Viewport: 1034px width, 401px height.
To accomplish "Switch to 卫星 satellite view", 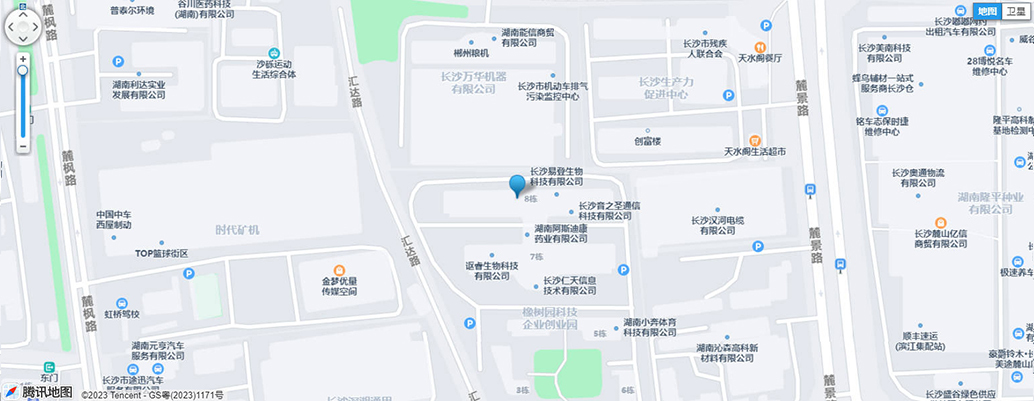I will click(1015, 11).
